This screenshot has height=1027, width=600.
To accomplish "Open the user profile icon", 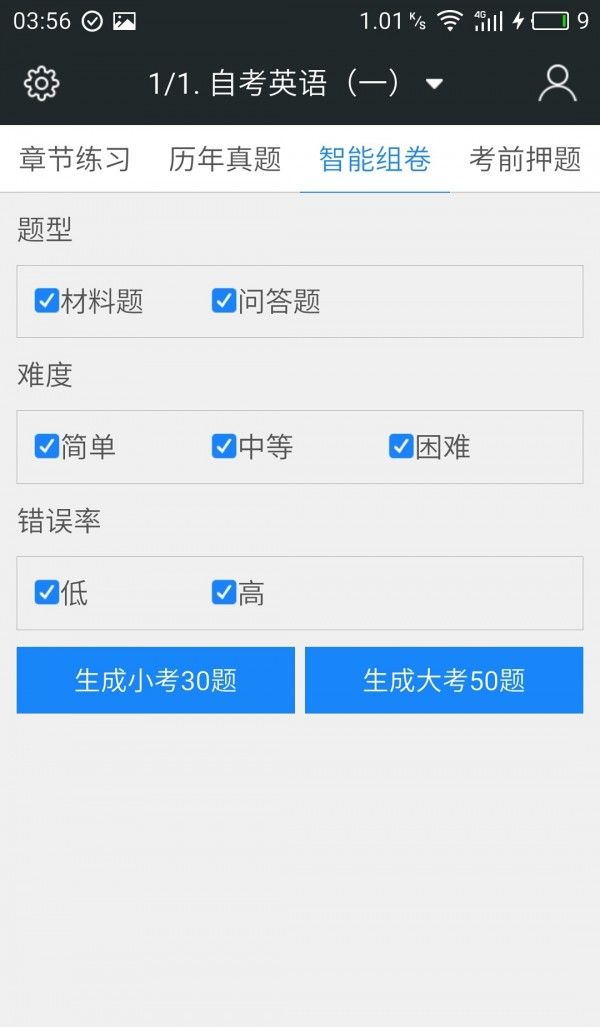I will click(x=557, y=83).
